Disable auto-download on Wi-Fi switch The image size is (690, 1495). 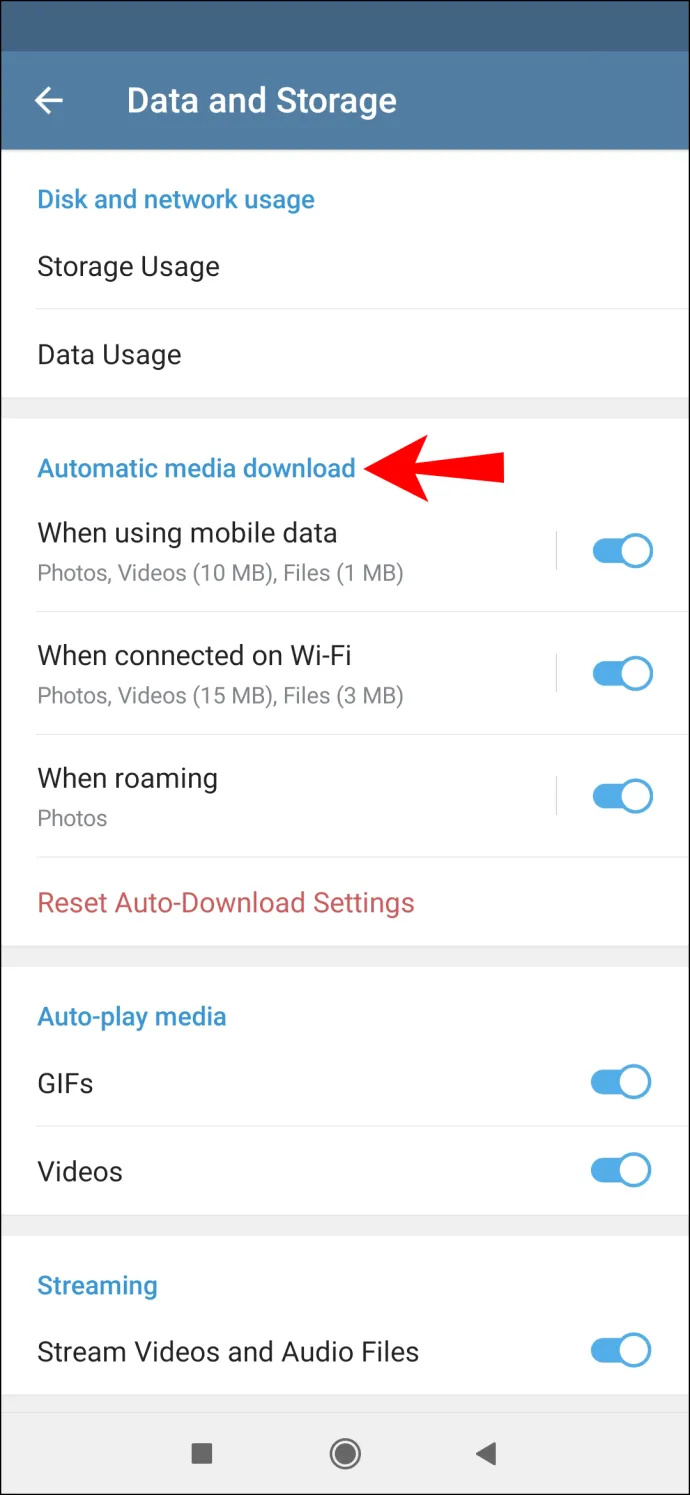click(622, 674)
